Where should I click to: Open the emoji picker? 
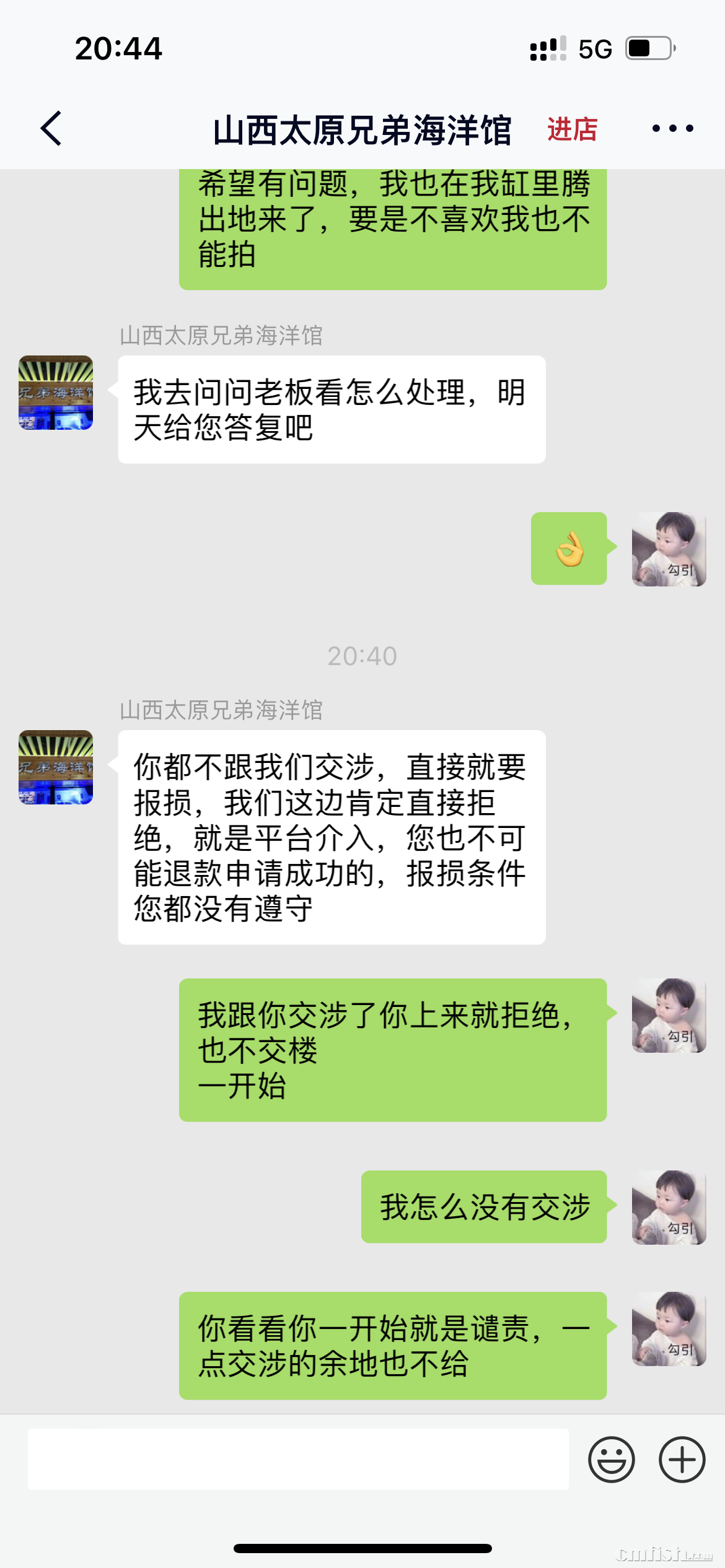(611, 1460)
